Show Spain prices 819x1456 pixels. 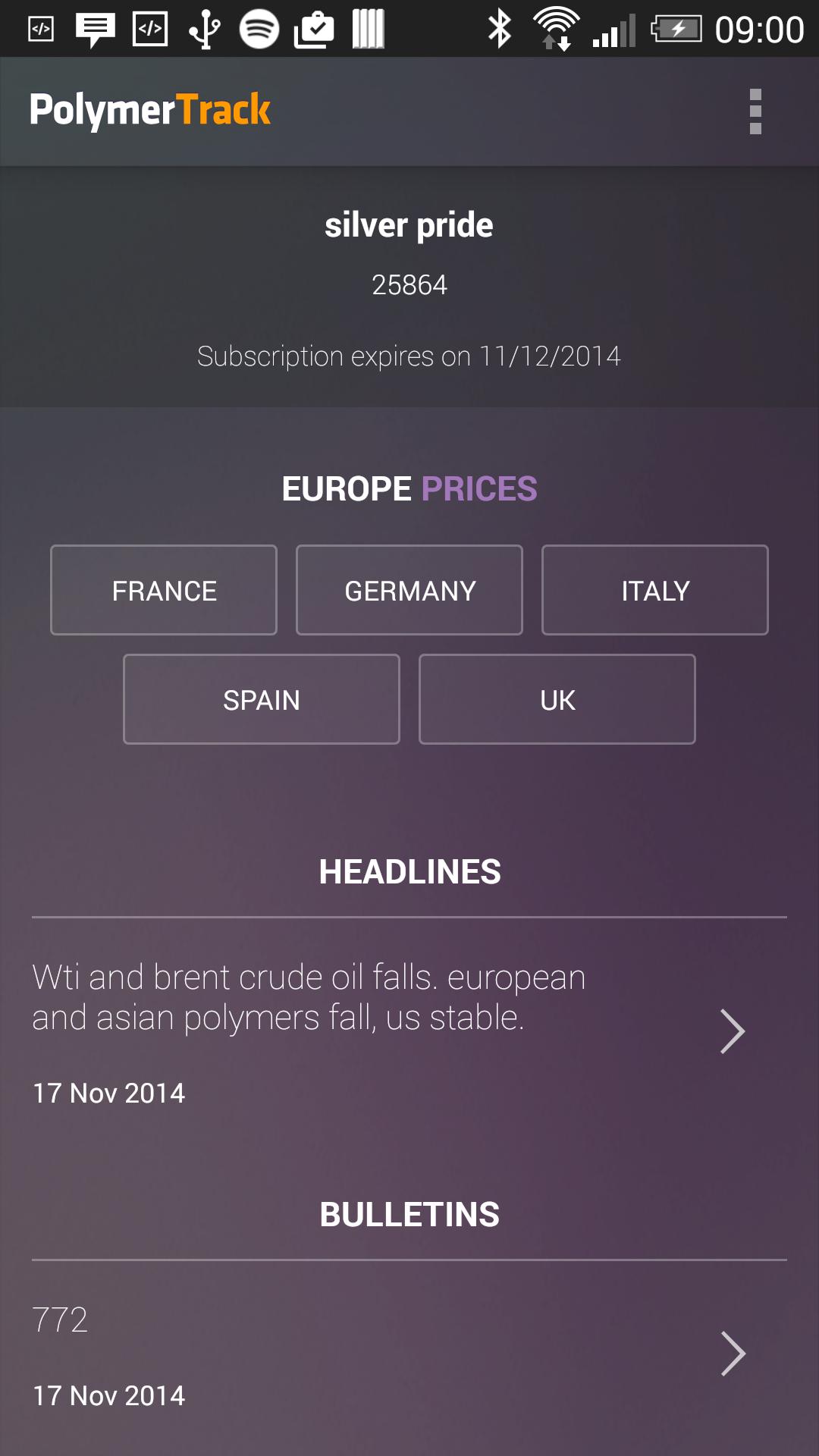tap(262, 699)
